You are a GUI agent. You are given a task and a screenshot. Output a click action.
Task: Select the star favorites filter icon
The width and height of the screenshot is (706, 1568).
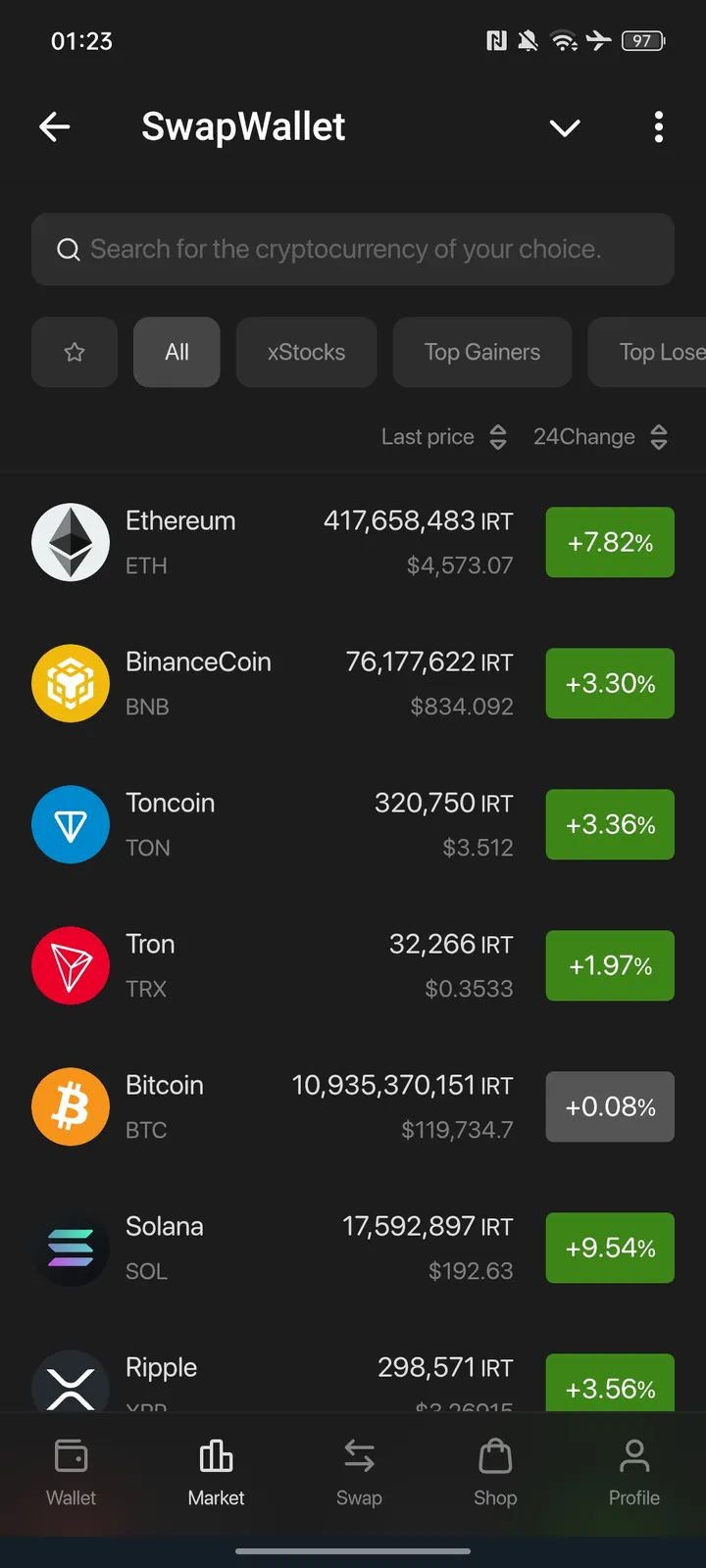[74, 352]
